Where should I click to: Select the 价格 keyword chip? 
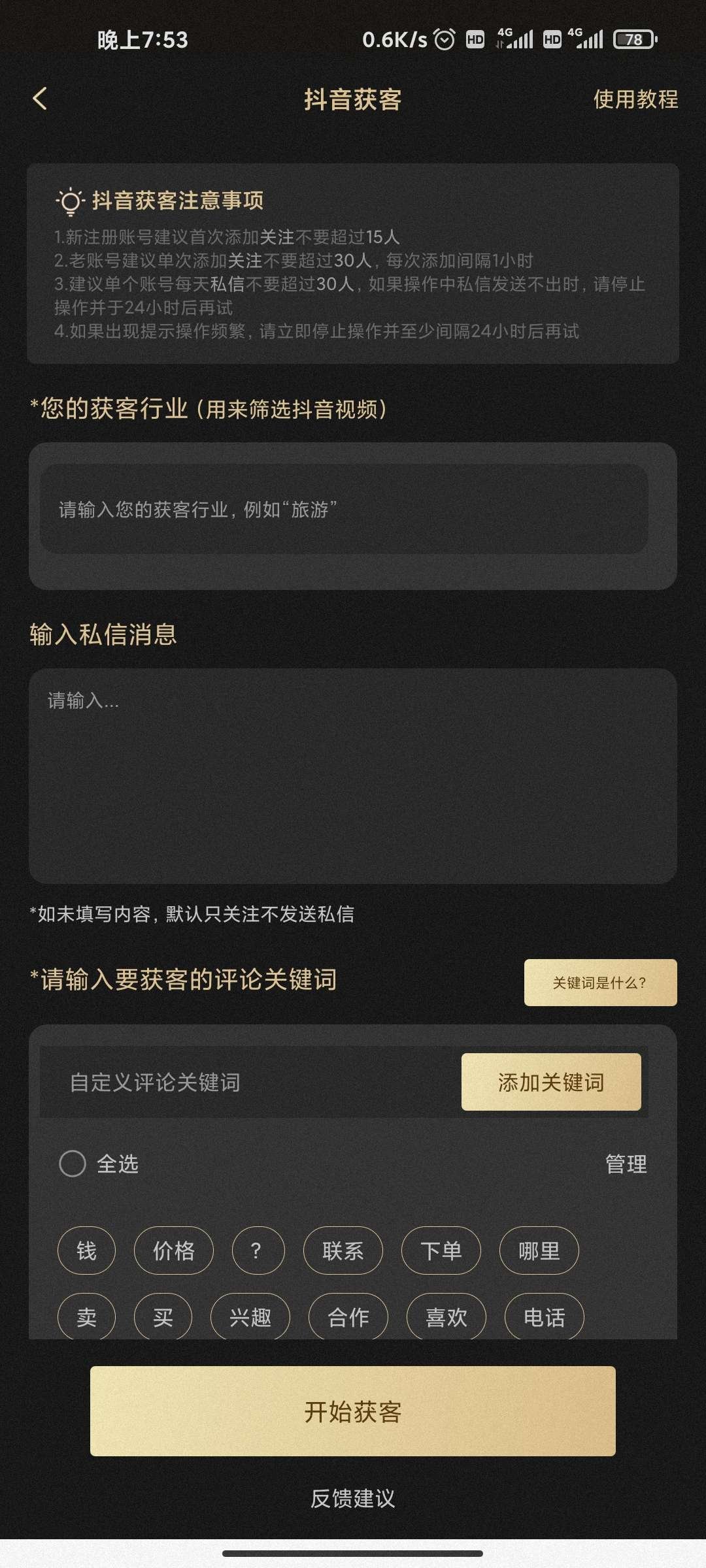(x=173, y=1250)
